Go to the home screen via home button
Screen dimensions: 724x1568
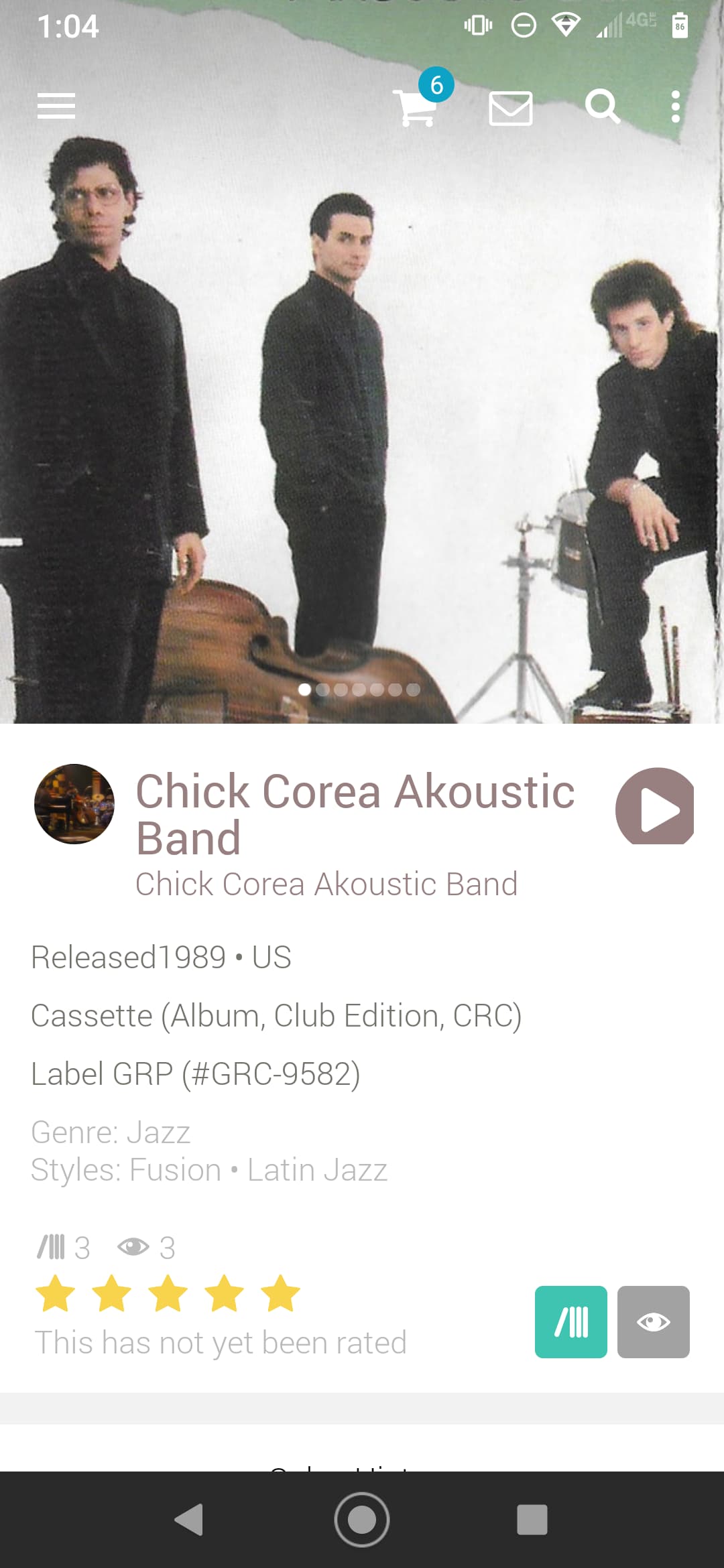[362, 1519]
